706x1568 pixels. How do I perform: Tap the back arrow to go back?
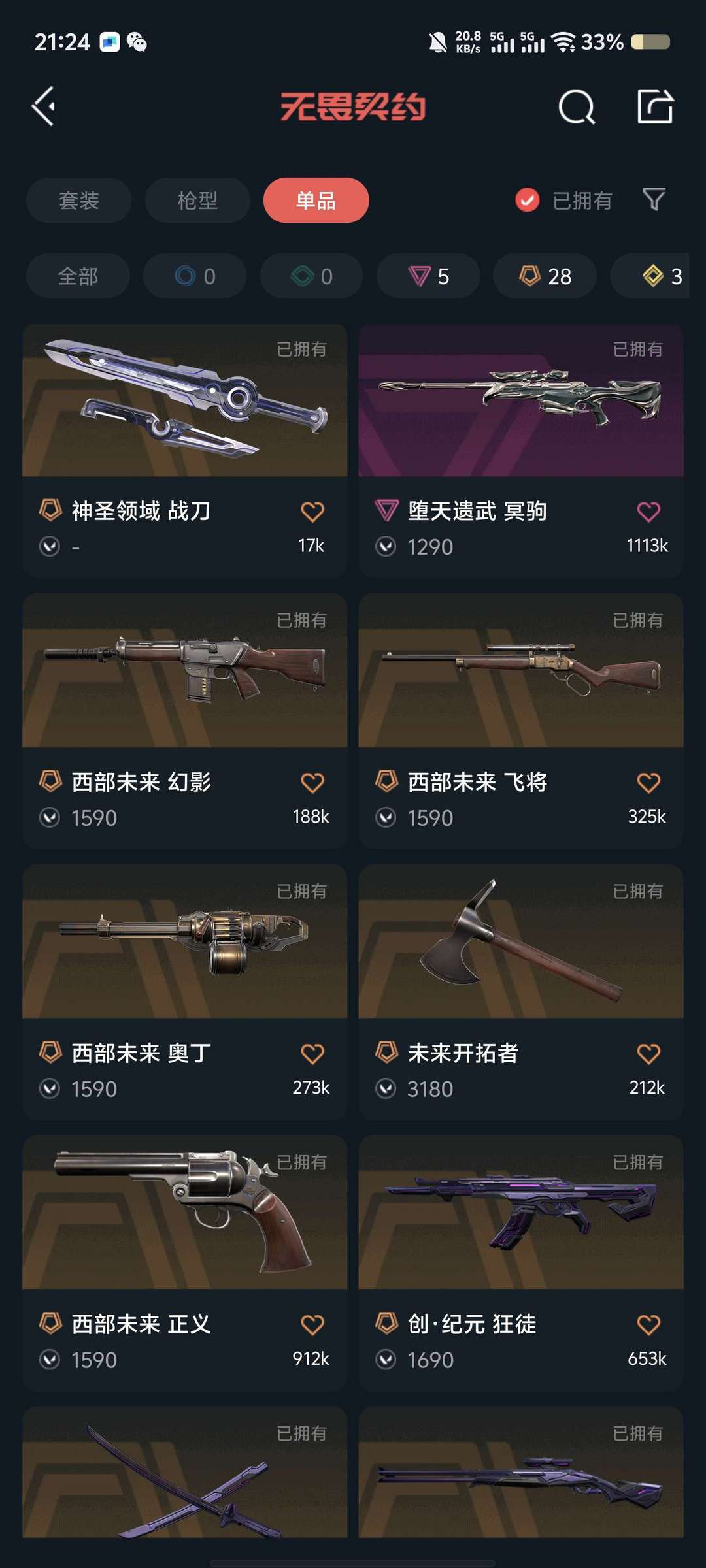(x=44, y=106)
